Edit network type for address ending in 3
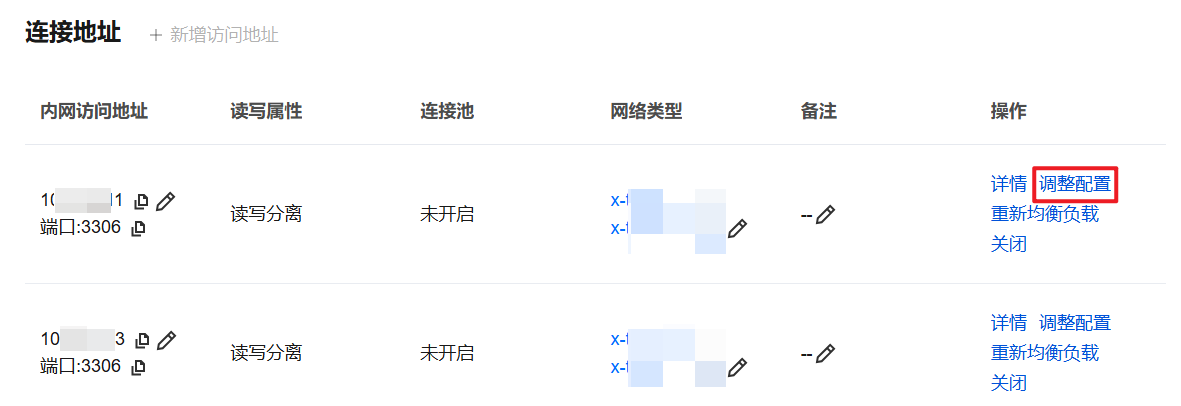 737,367
